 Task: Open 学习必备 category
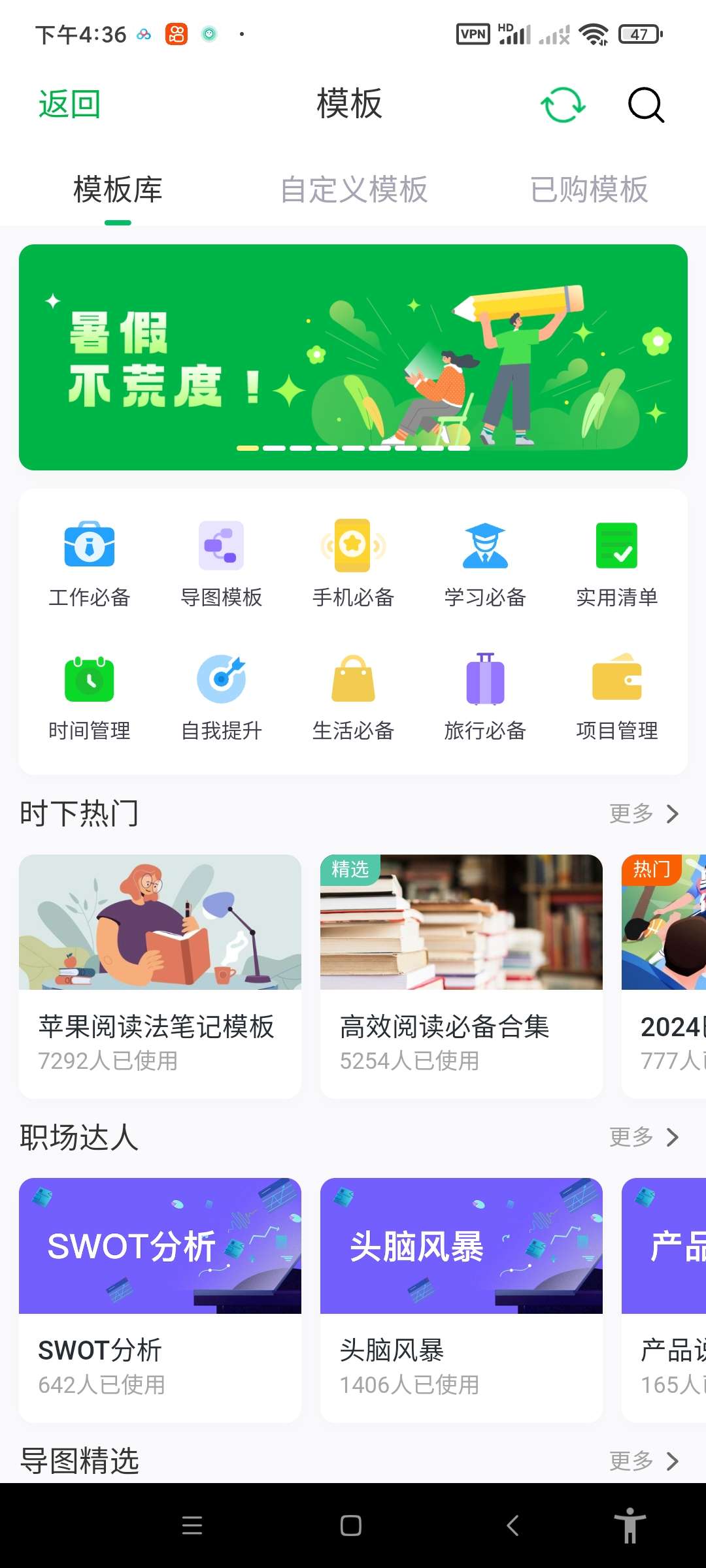(485, 563)
